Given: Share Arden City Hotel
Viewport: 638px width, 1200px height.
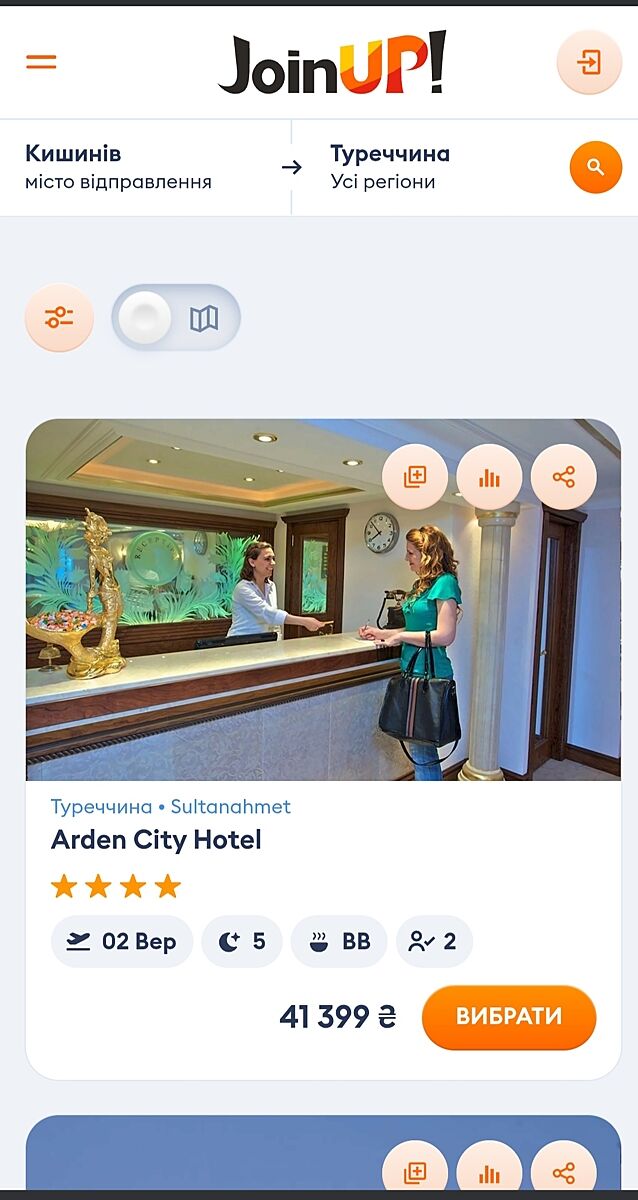Looking at the screenshot, I should click(x=564, y=477).
